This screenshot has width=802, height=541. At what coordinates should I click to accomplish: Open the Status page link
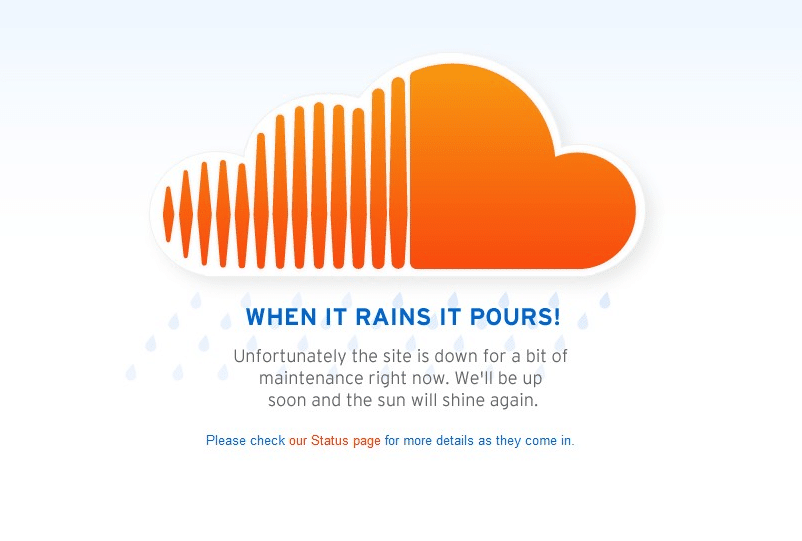[335, 441]
